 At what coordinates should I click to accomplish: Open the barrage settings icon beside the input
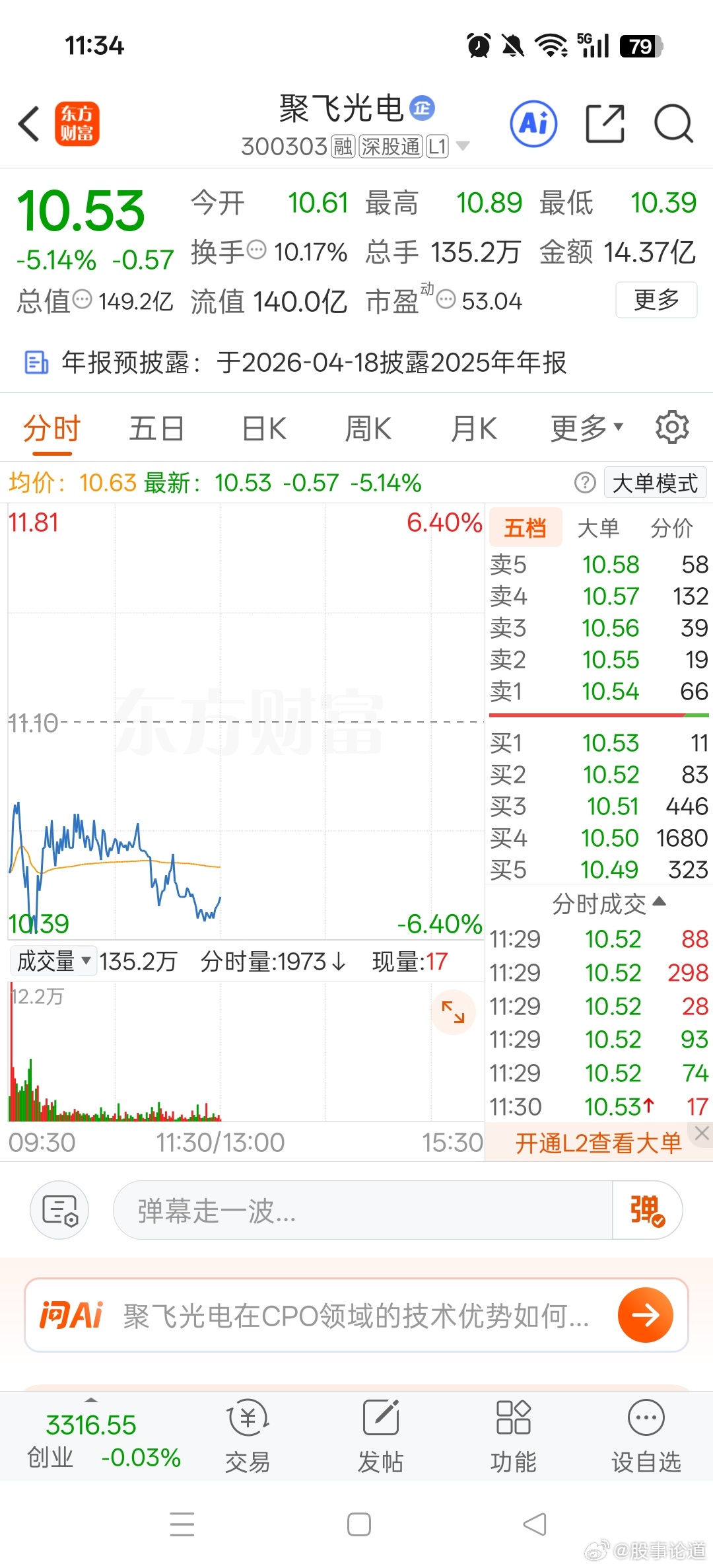pyautogui.click(x=59, y=1209)
